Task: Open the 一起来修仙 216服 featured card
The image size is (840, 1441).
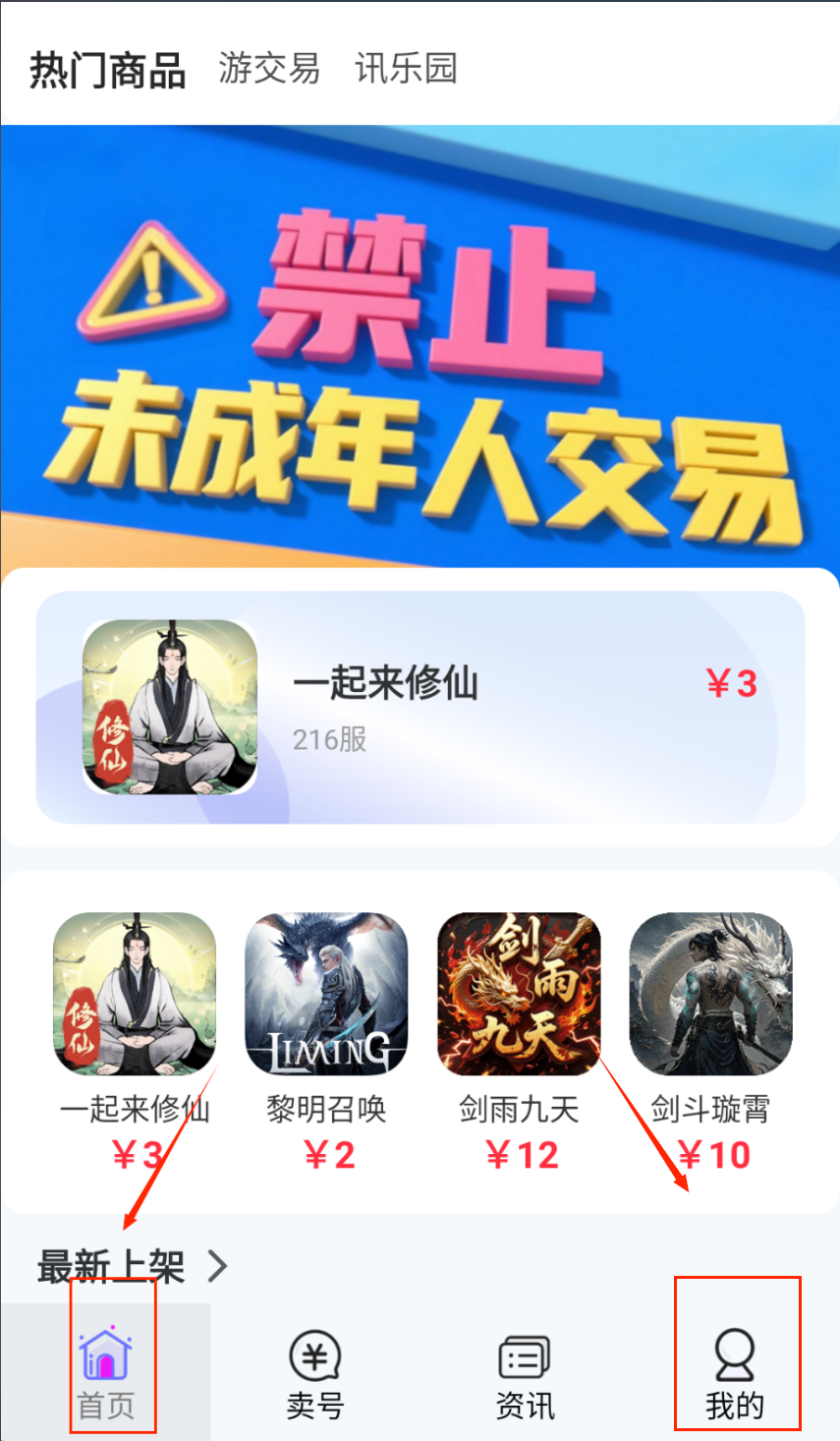Action: pyautogui.click(x=420, y=707)
